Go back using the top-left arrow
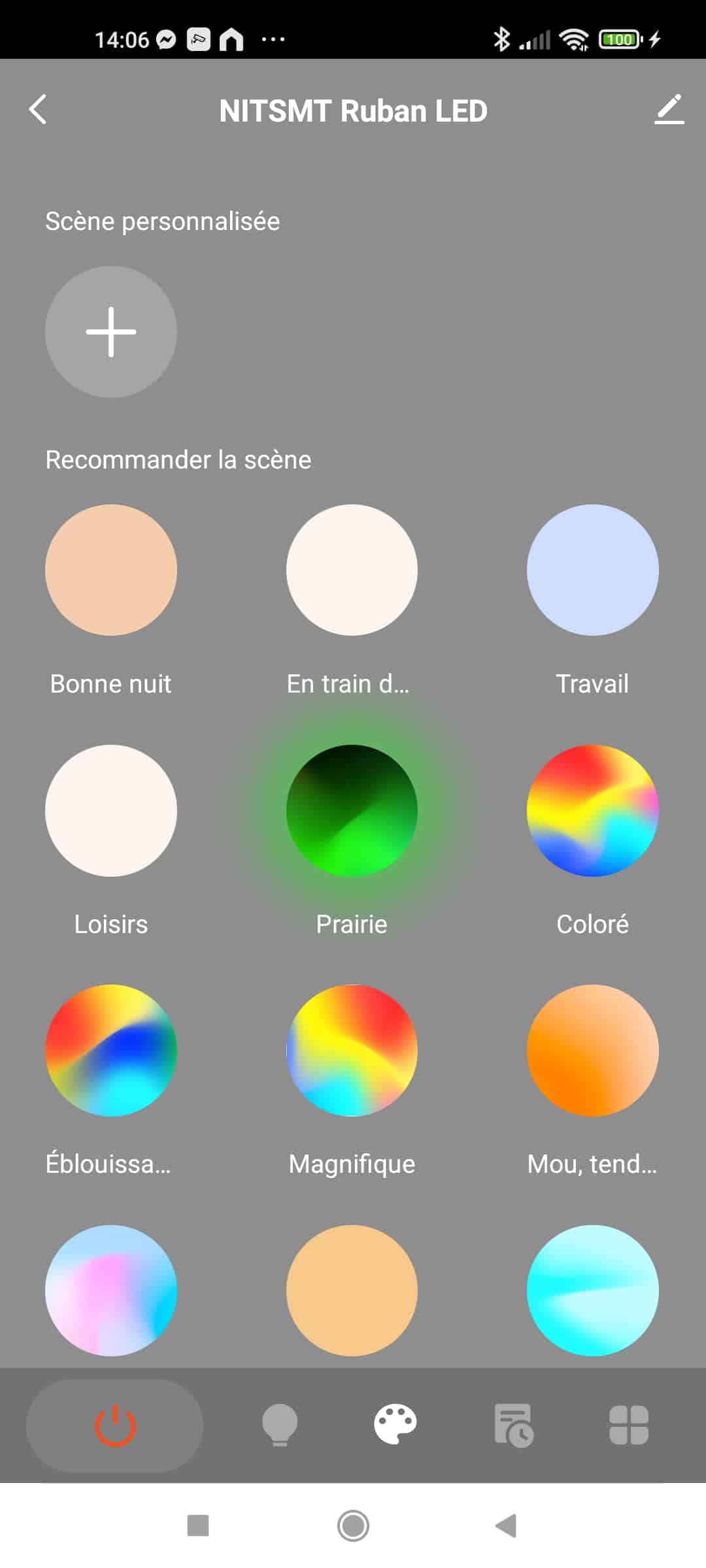This screenshot has height=1568, width=706. [x=38, y=110]
